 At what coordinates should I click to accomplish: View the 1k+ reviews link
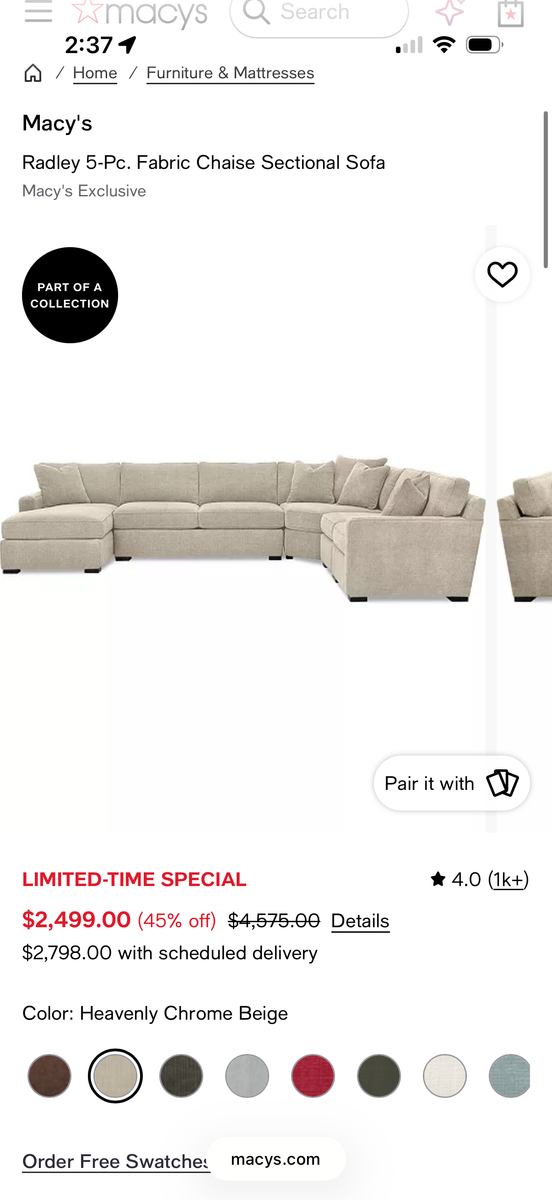pyautogui.click(x=508, y=880)
